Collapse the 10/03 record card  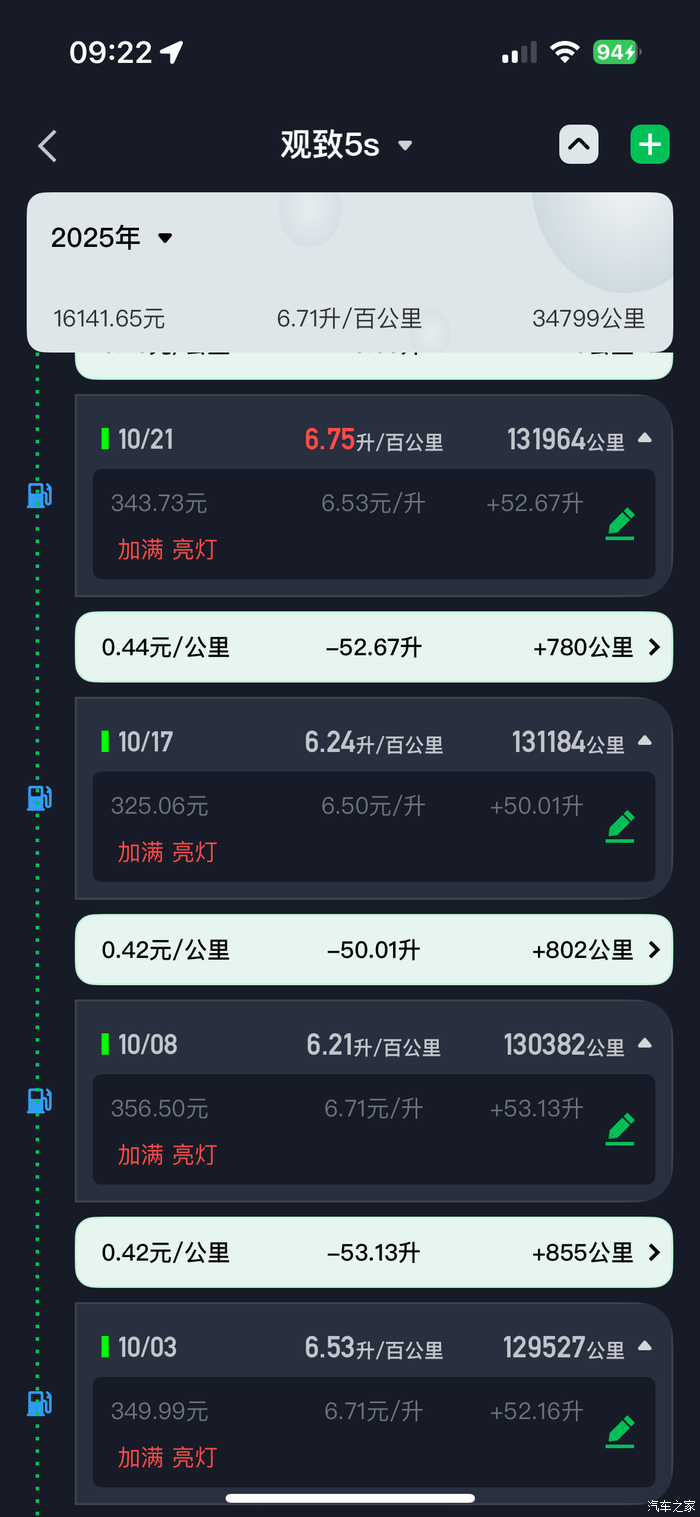[x=645, y=1346]
